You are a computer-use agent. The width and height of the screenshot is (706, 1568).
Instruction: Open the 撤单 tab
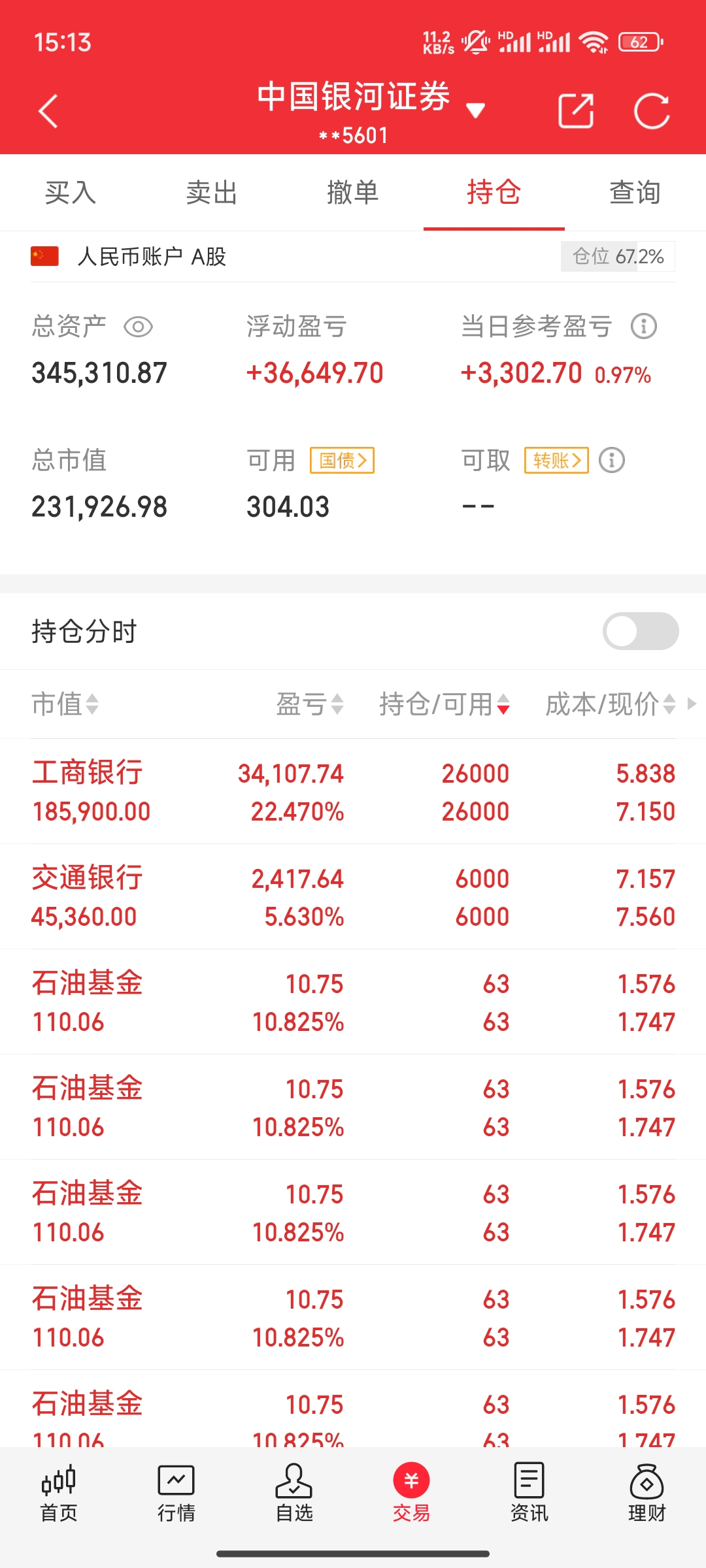pyautogui.click(x=353, y=193)
